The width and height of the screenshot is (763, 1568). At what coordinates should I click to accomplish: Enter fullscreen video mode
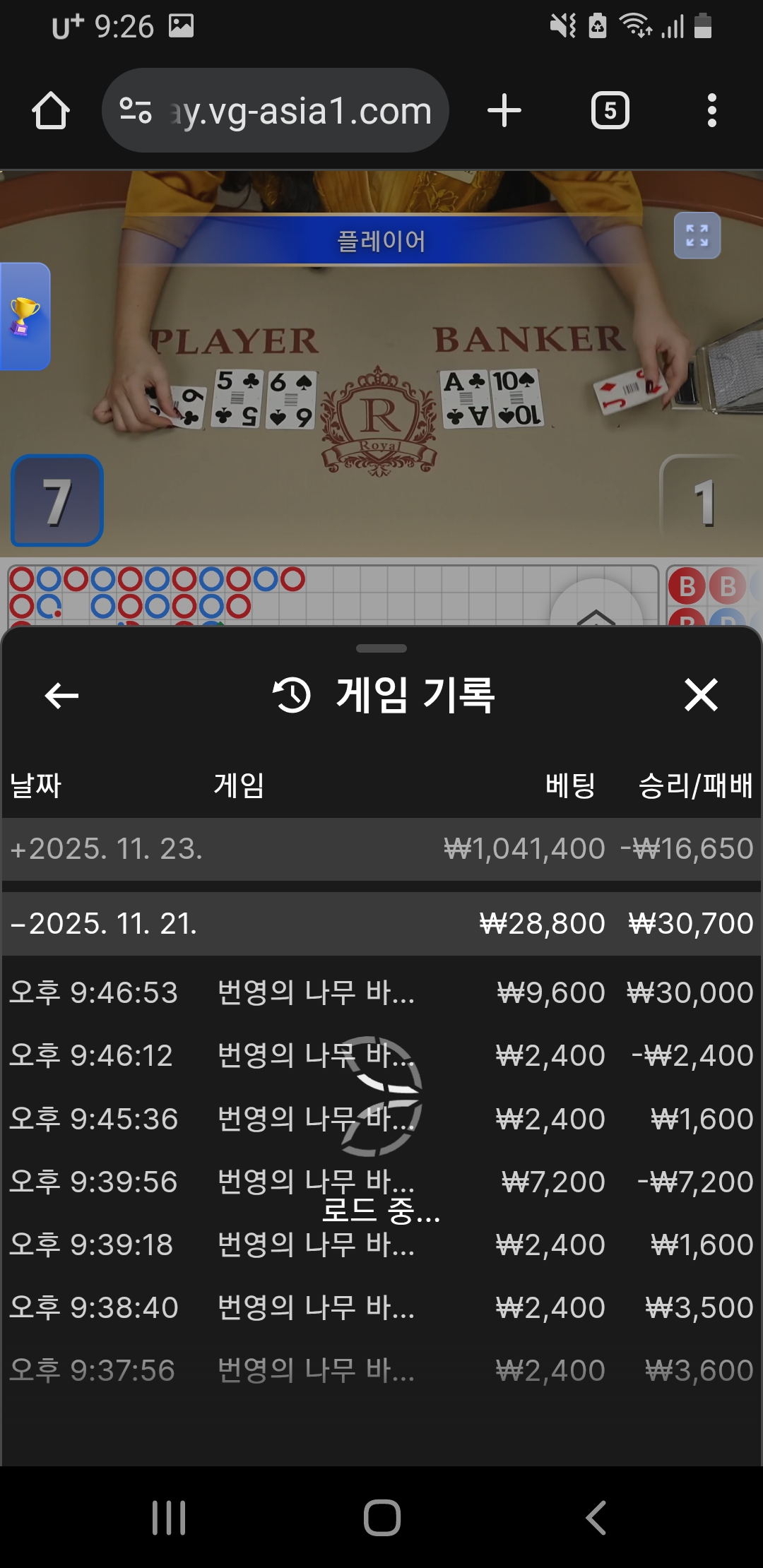pyautogui.click(x=697, y=235)
